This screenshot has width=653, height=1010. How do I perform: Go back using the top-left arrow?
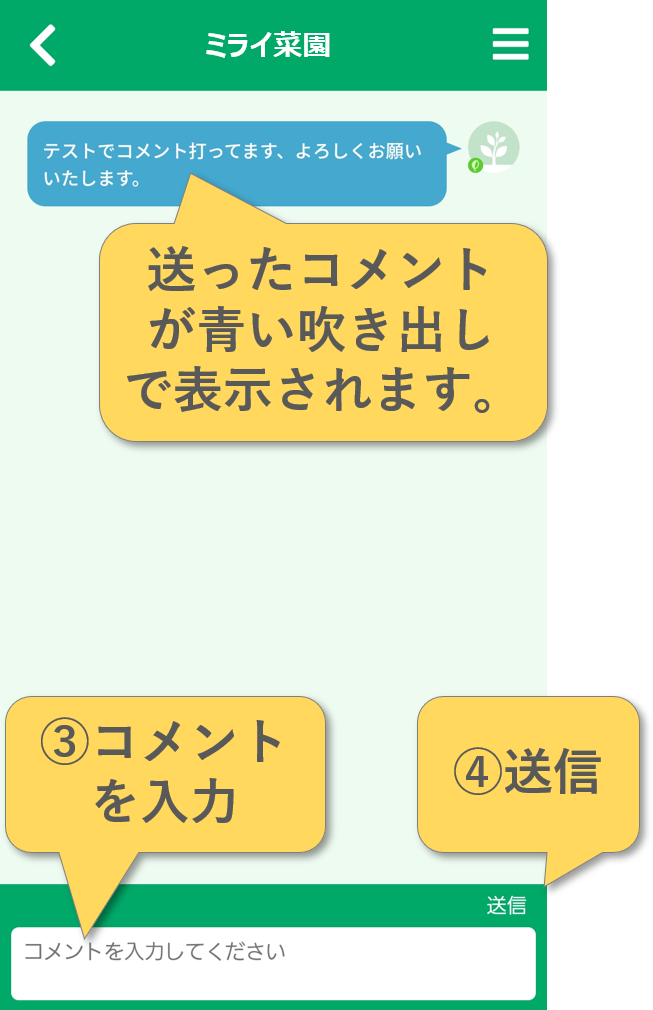coord(43,45)
